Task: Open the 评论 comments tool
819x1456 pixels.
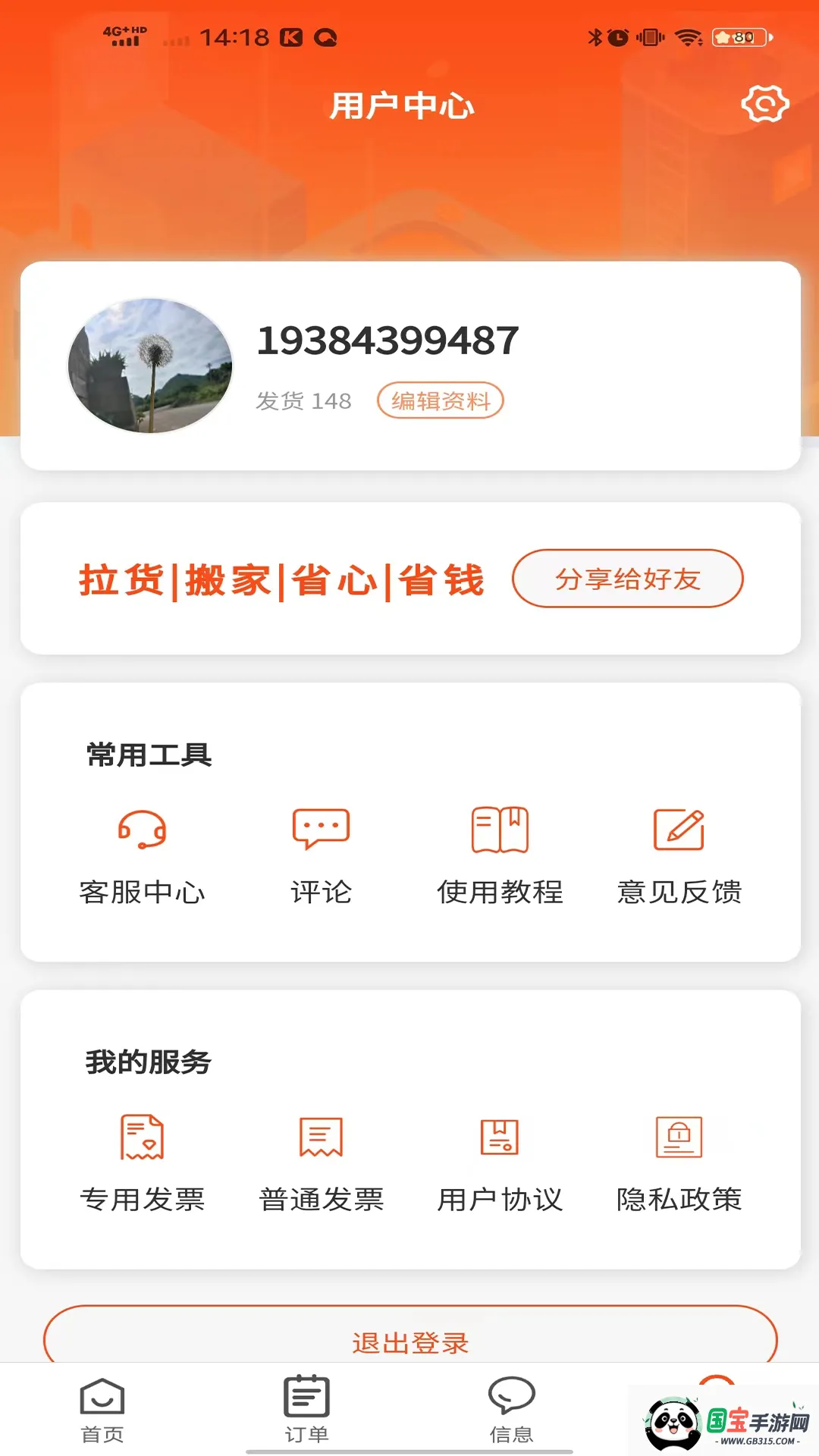Action: tap(322, 856)
